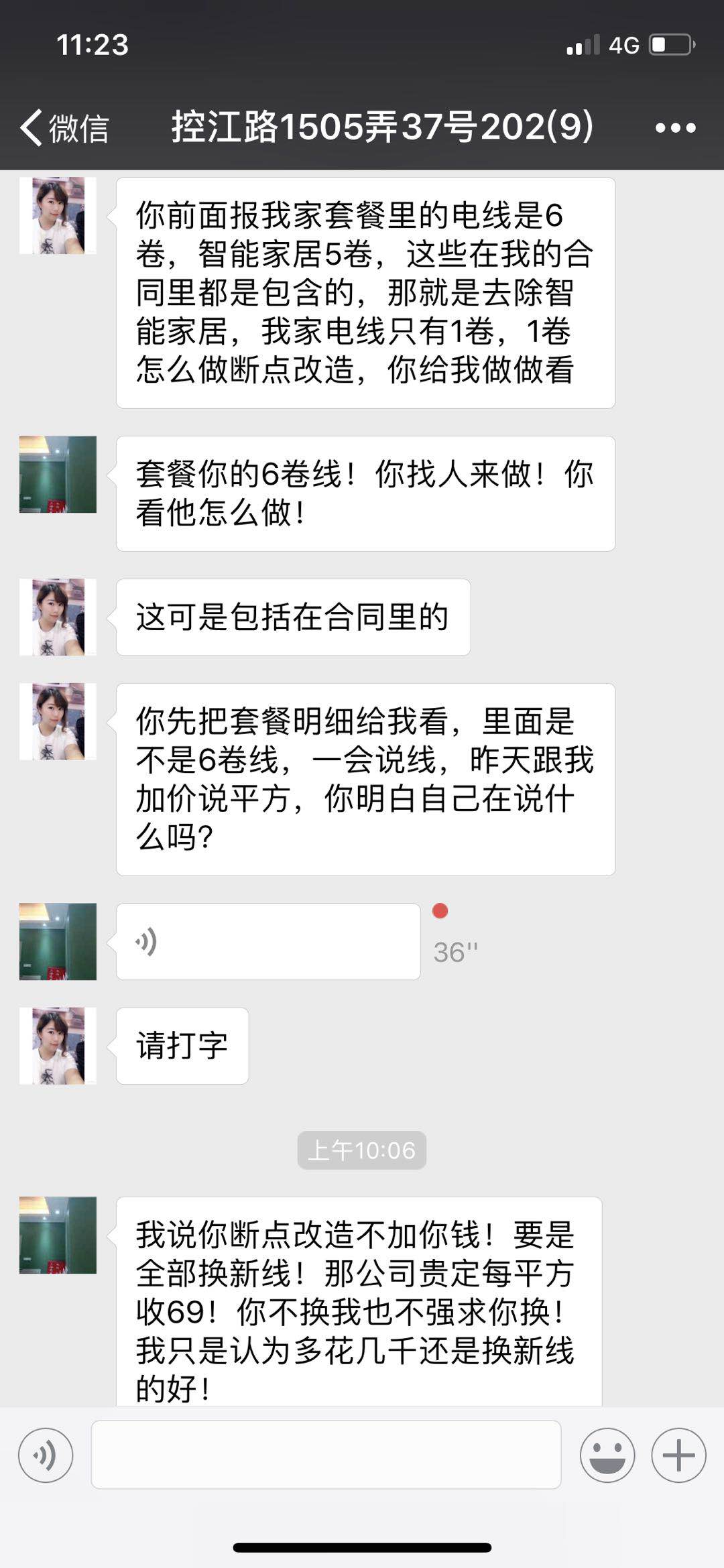
Task: Switch to voice input mode
Action: (x=46, y=1455)
